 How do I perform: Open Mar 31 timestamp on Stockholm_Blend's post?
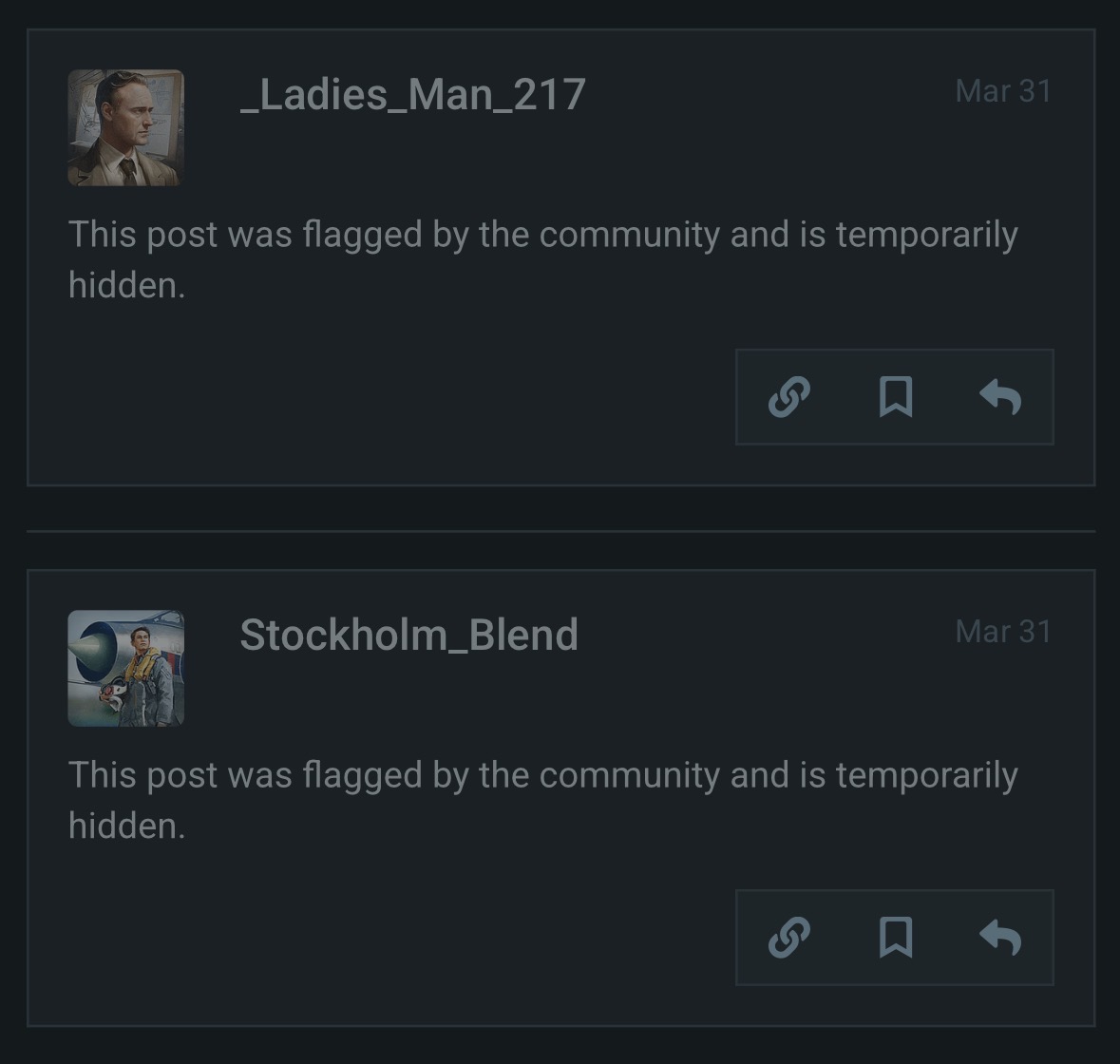point(1003,631)
